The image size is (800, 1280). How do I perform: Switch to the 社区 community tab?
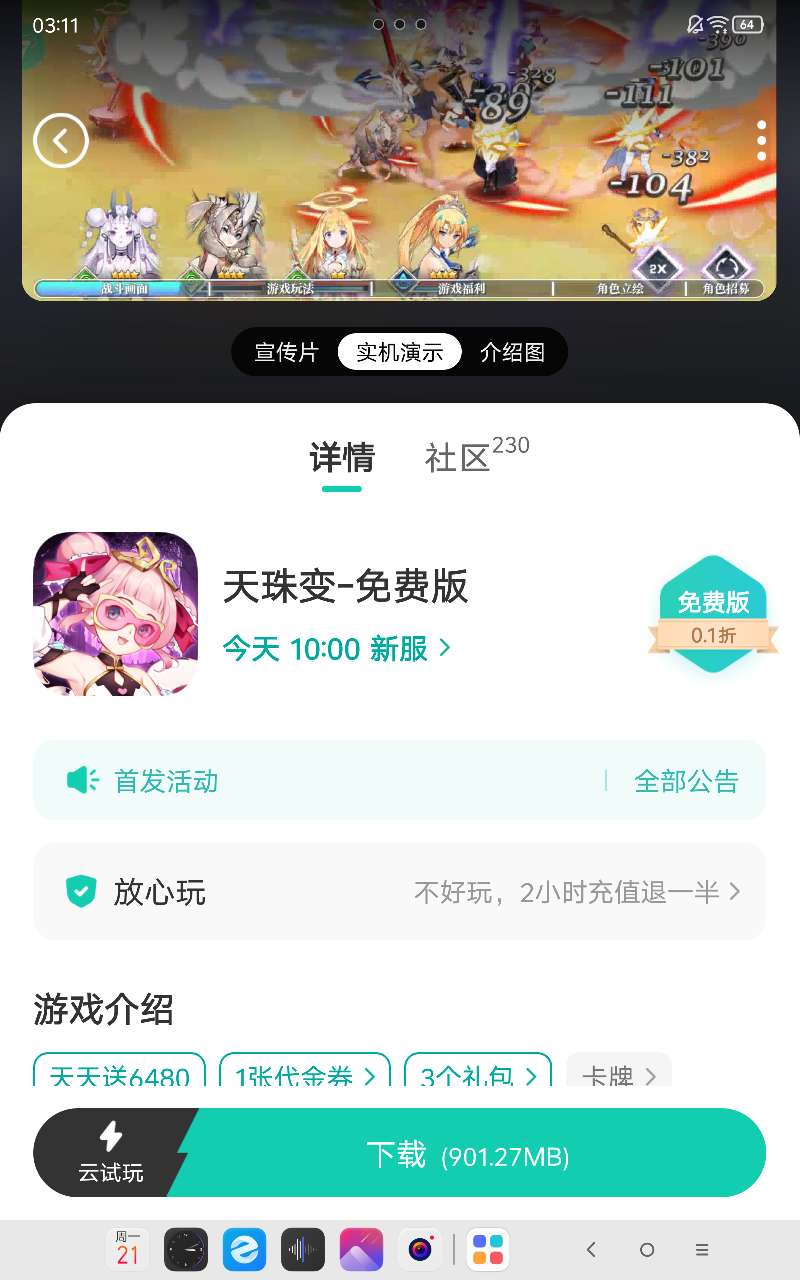[458, 458]
